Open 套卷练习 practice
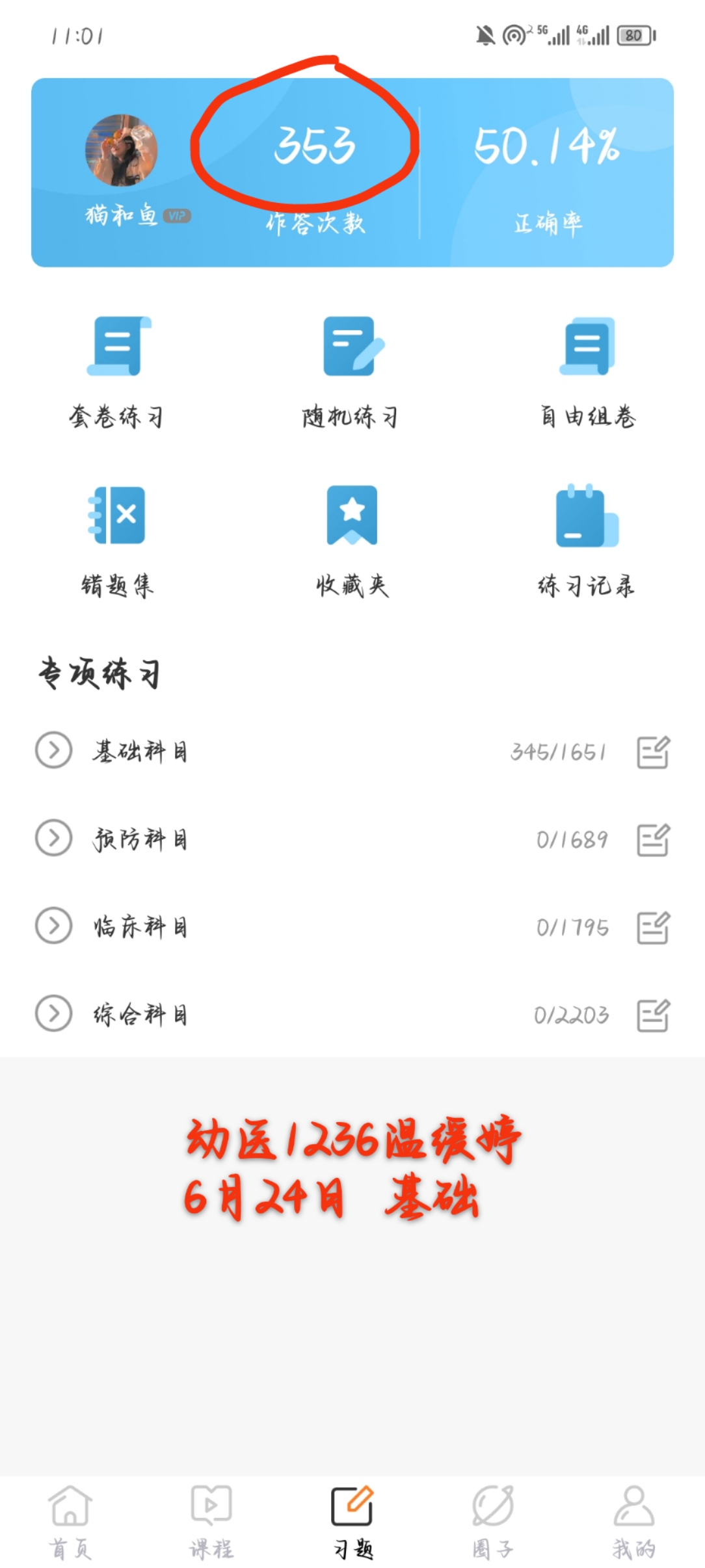 118,372
